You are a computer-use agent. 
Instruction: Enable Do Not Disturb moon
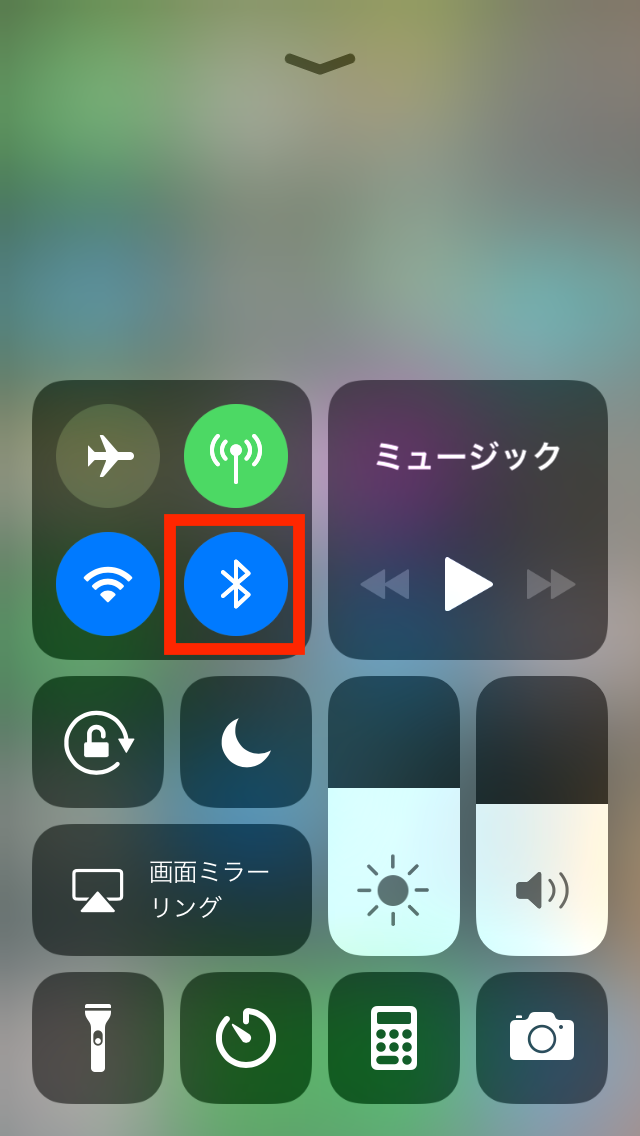pyautogui.click(x=246, y=742)
